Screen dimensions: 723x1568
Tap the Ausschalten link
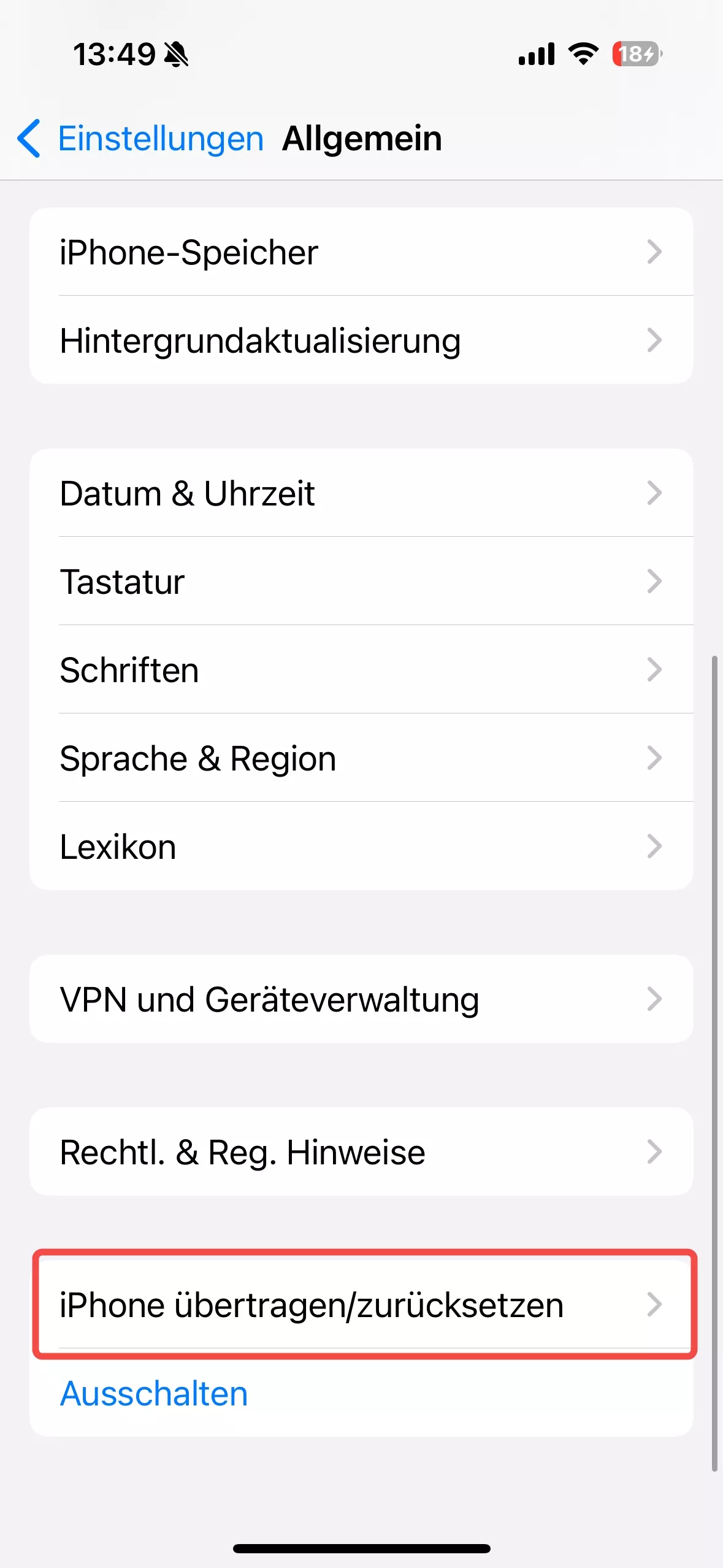[153, 1393]
